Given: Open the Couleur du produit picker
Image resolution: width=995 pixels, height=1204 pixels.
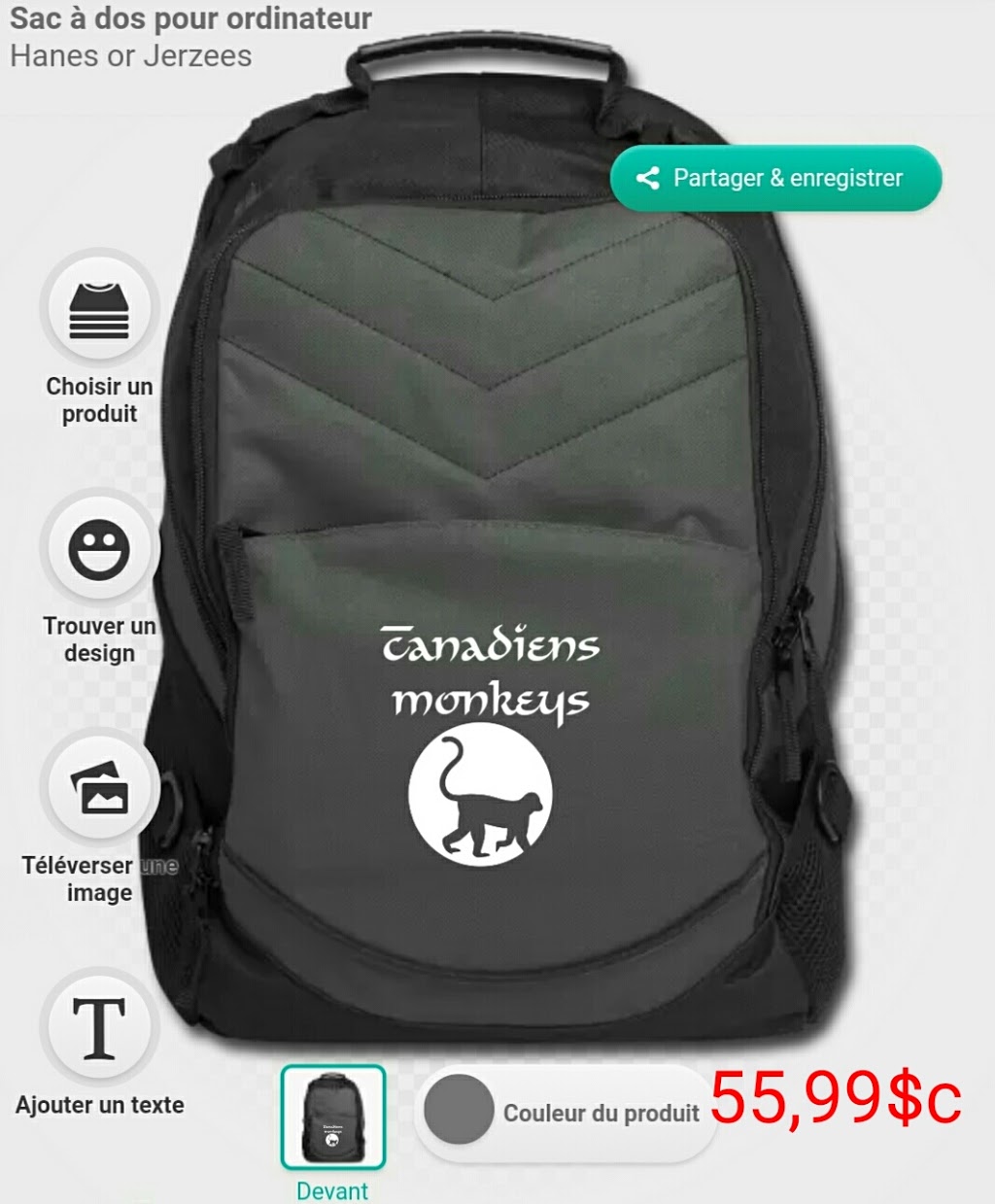Looking at the screenshot, I should 564,1112.
